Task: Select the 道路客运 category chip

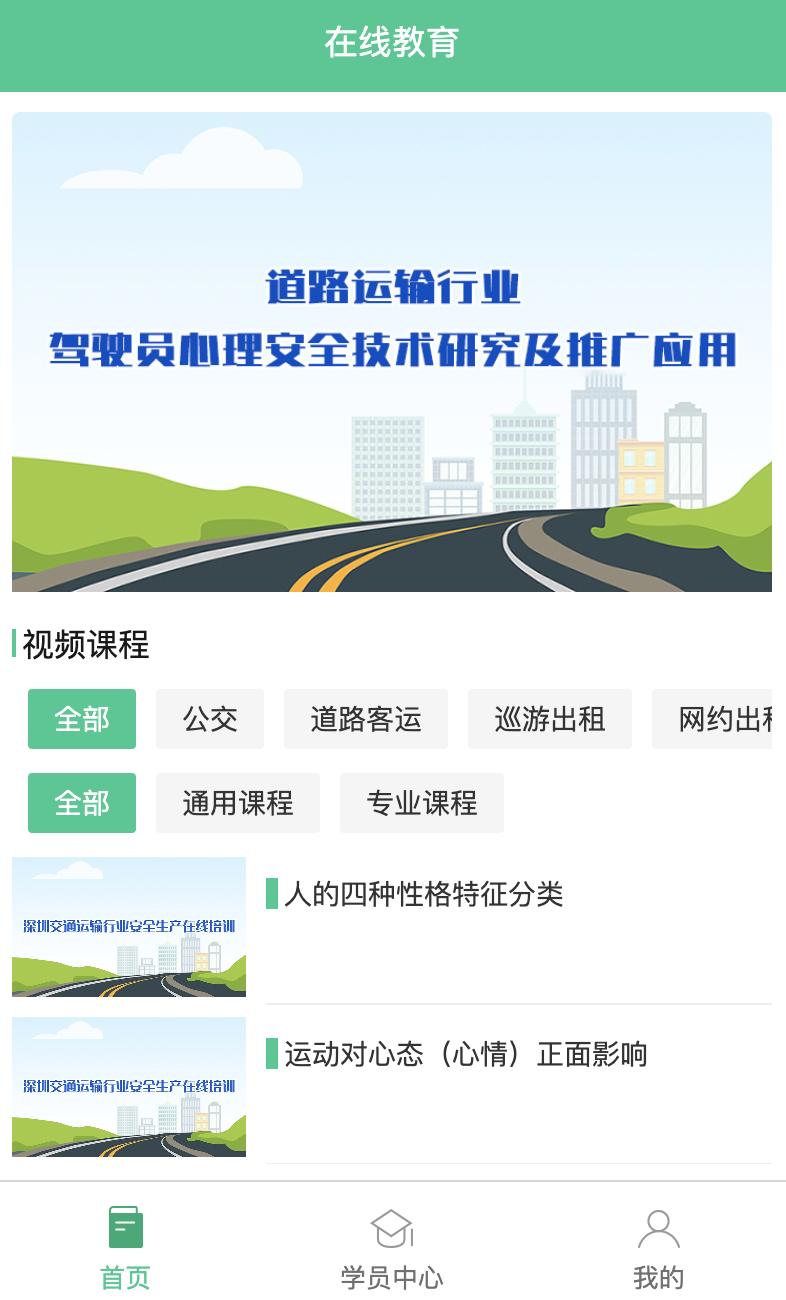Action: click(365, 719)
